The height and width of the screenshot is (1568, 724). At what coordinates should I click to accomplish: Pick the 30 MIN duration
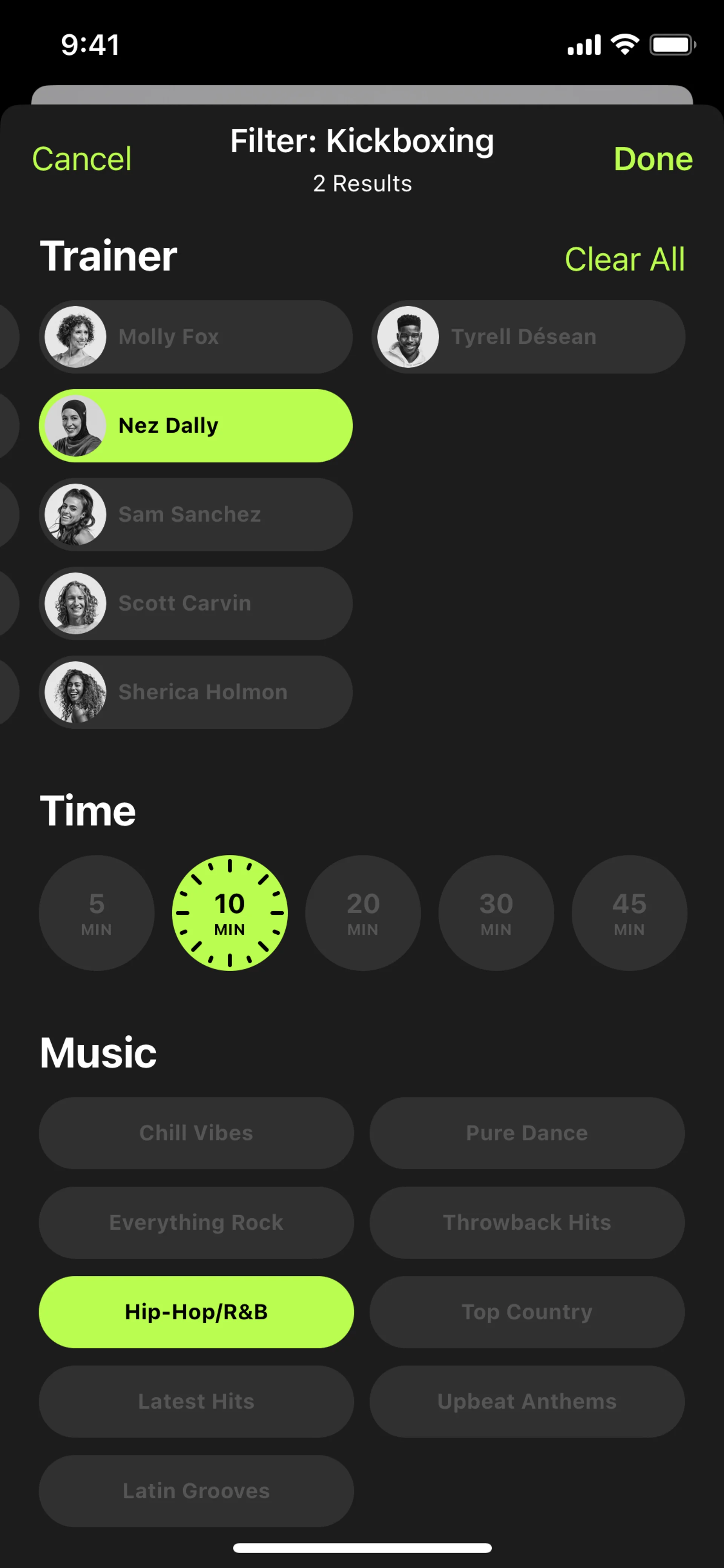click(496, 912)
